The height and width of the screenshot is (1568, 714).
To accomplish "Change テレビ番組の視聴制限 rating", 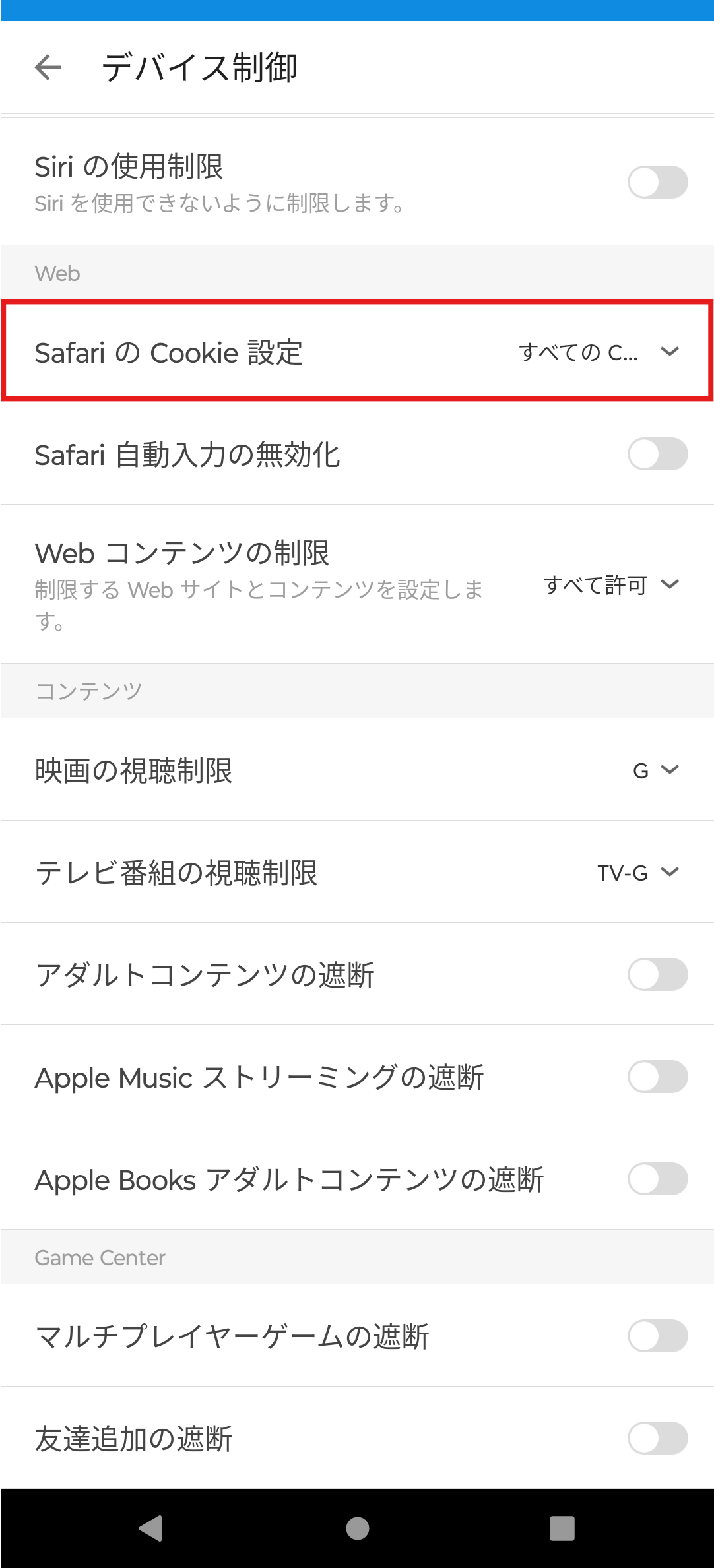I will 638,872.
